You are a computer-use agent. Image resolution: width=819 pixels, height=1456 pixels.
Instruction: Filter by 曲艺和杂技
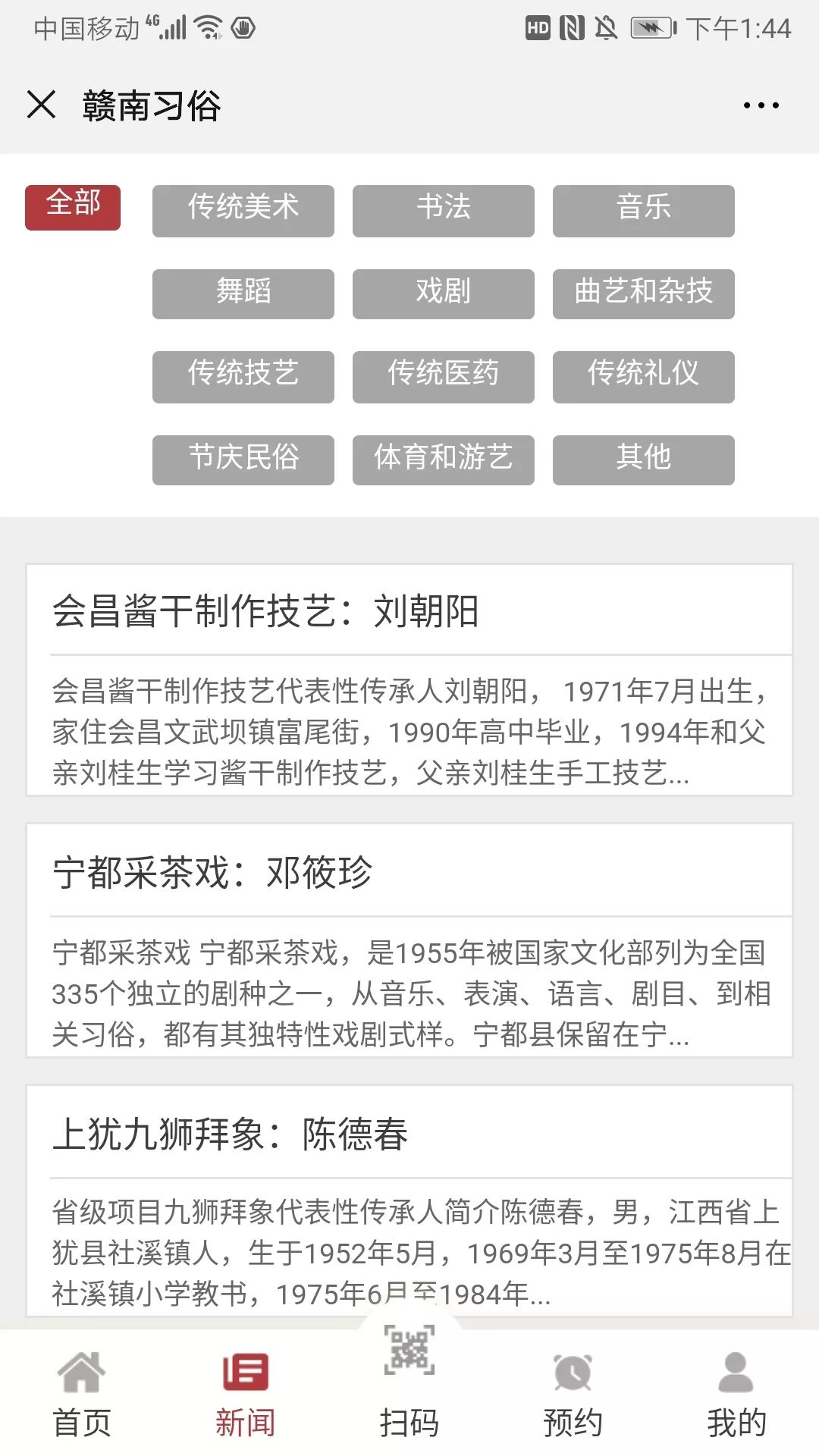click(643, 293)
